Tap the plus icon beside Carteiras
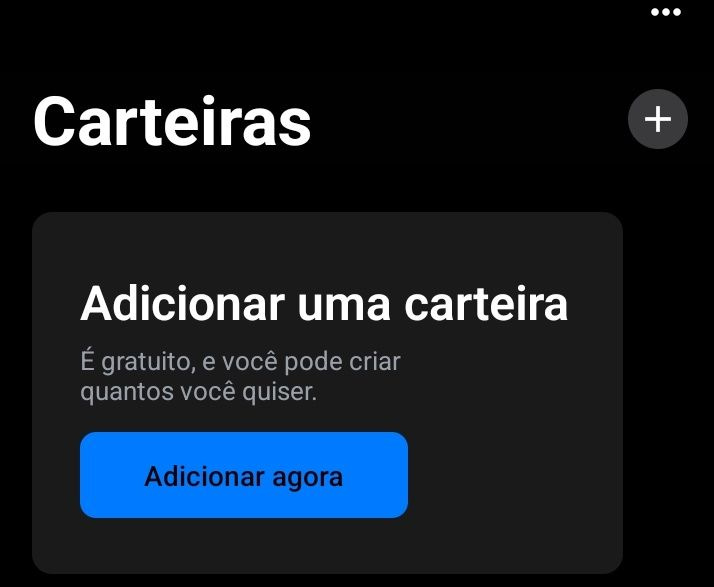 click(x=657, y=119)
